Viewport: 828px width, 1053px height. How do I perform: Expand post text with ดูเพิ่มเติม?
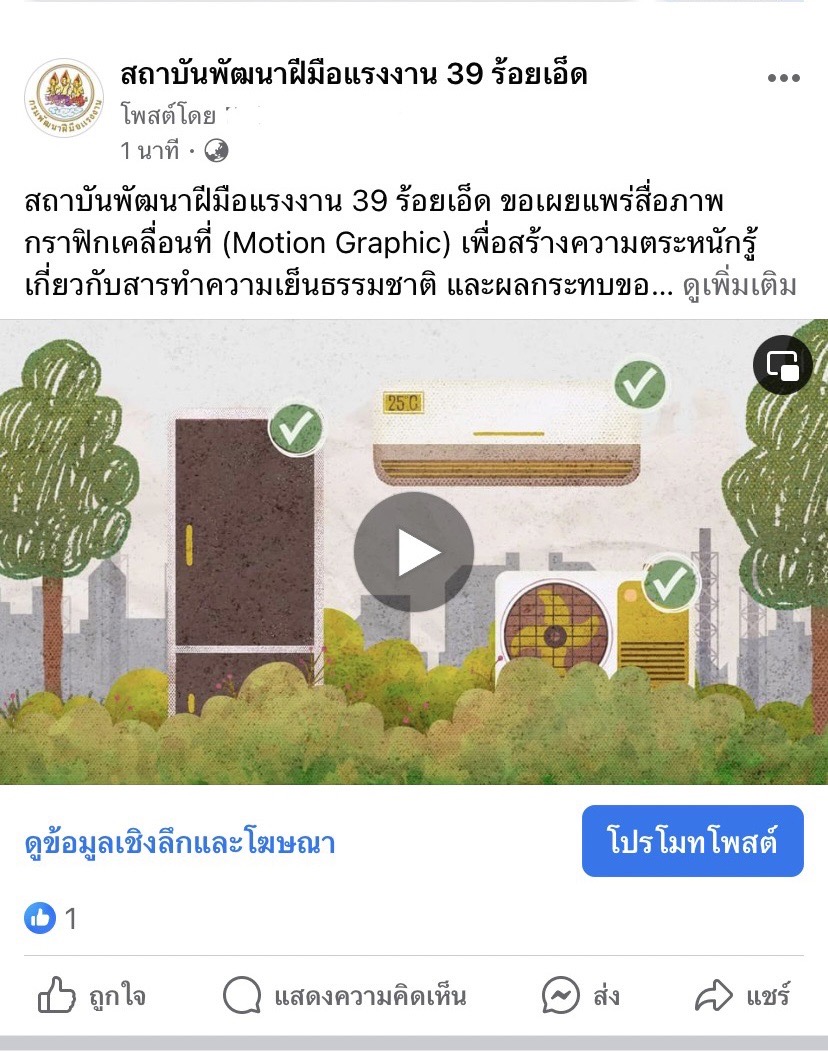click(x=740, y=287)
